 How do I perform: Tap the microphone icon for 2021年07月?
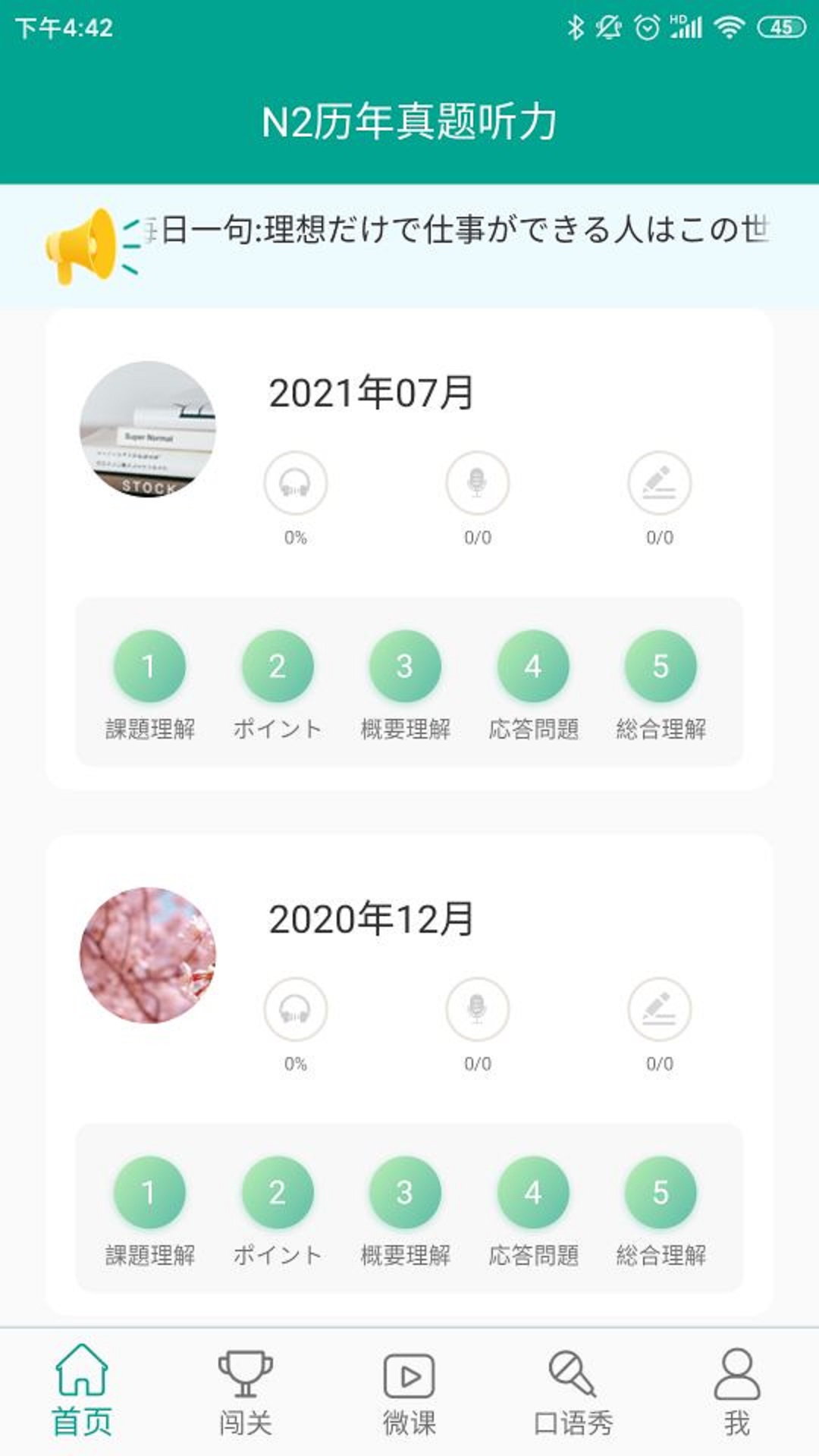[477, 483]
